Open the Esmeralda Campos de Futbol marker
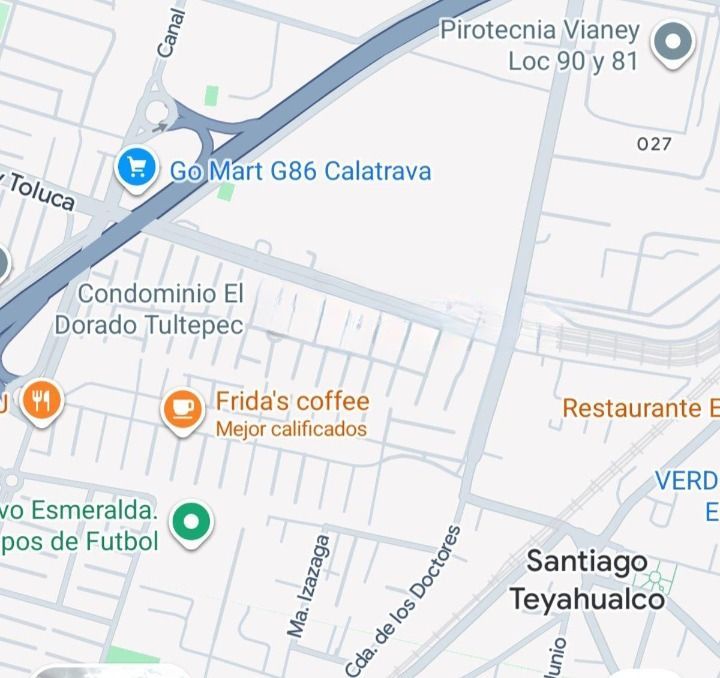 click(x=190, y=522)
